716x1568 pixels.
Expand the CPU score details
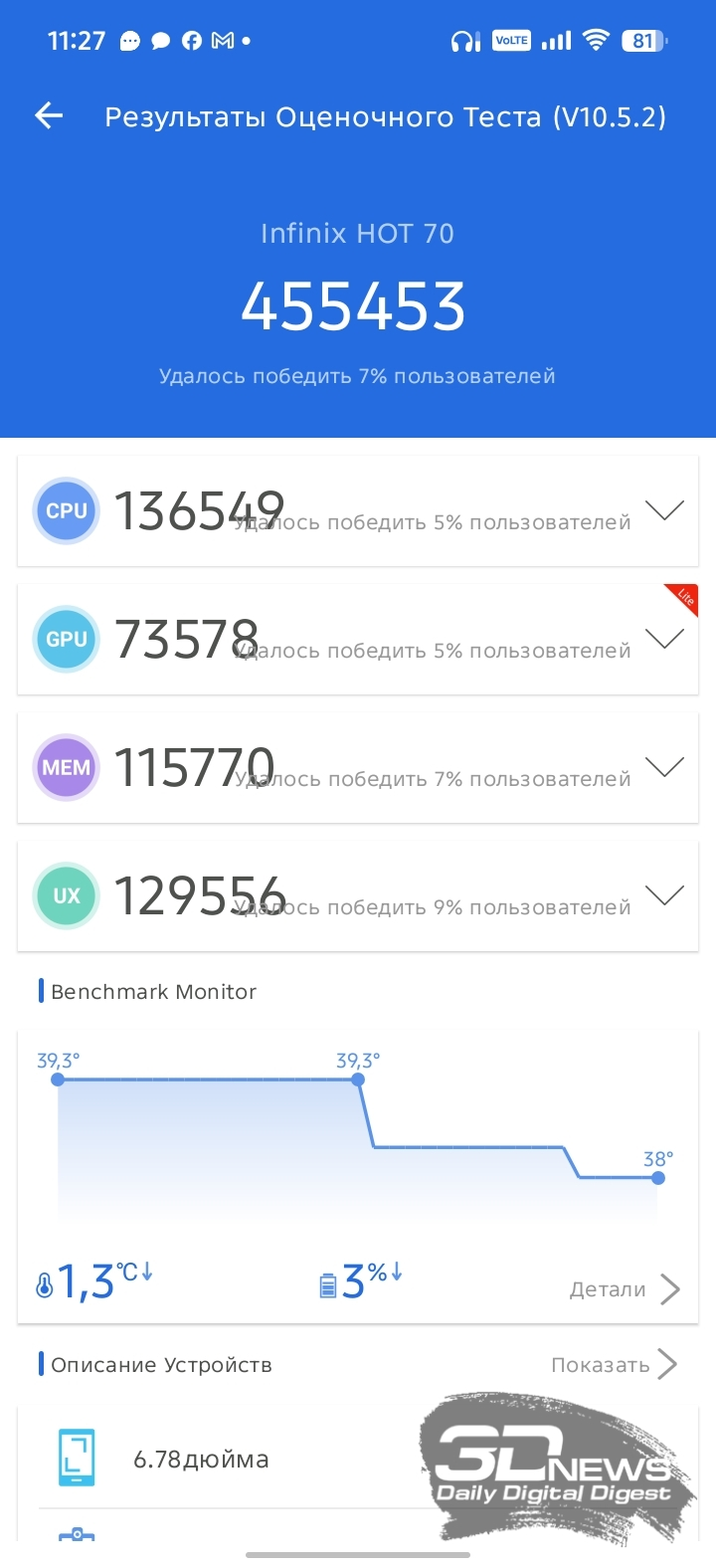(664, 510)
